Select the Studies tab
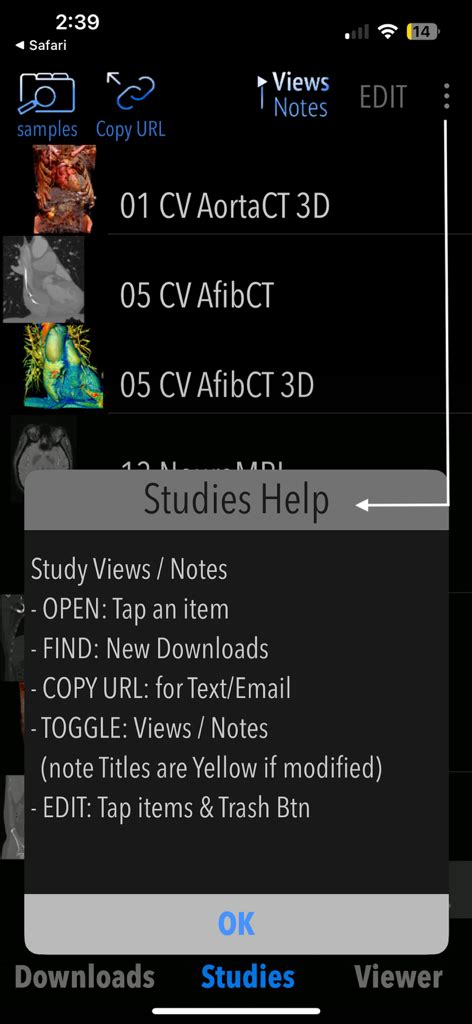 tap(248, 977)
